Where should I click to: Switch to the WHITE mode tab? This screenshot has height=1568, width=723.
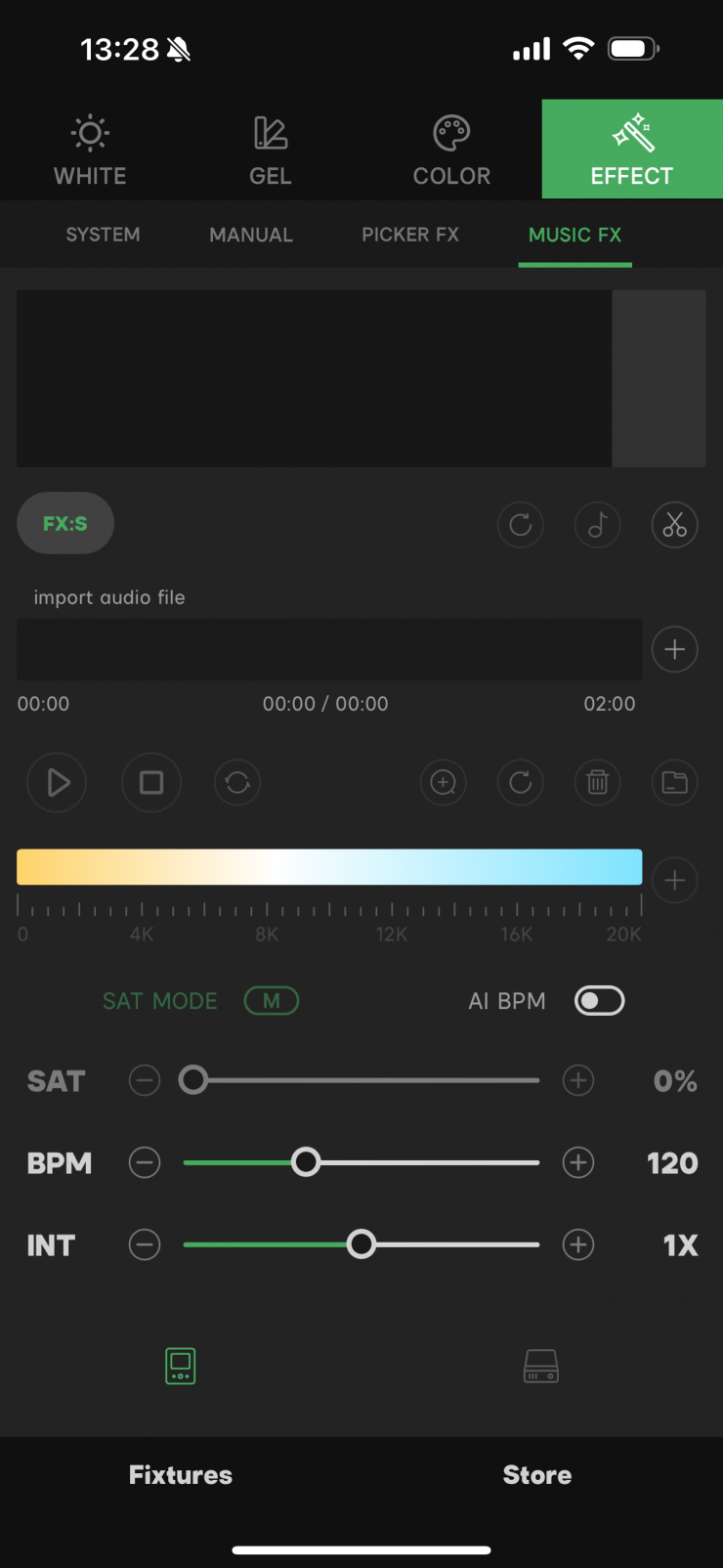pos(90,150)
